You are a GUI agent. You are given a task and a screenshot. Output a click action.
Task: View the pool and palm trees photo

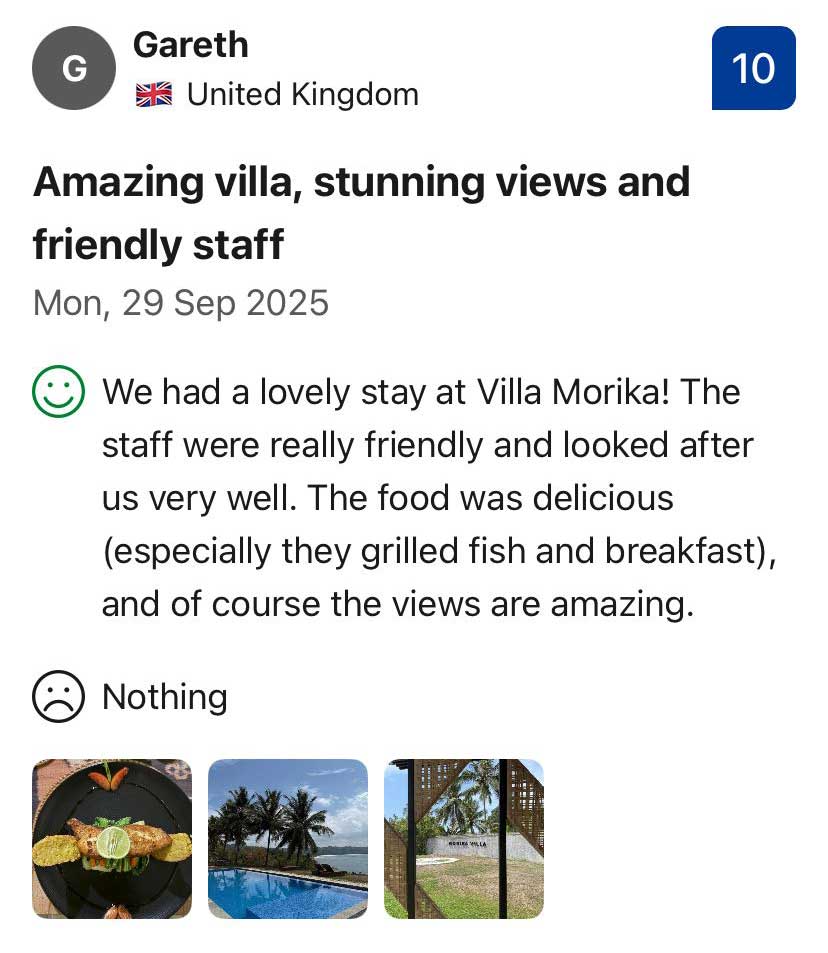point(288,838)
